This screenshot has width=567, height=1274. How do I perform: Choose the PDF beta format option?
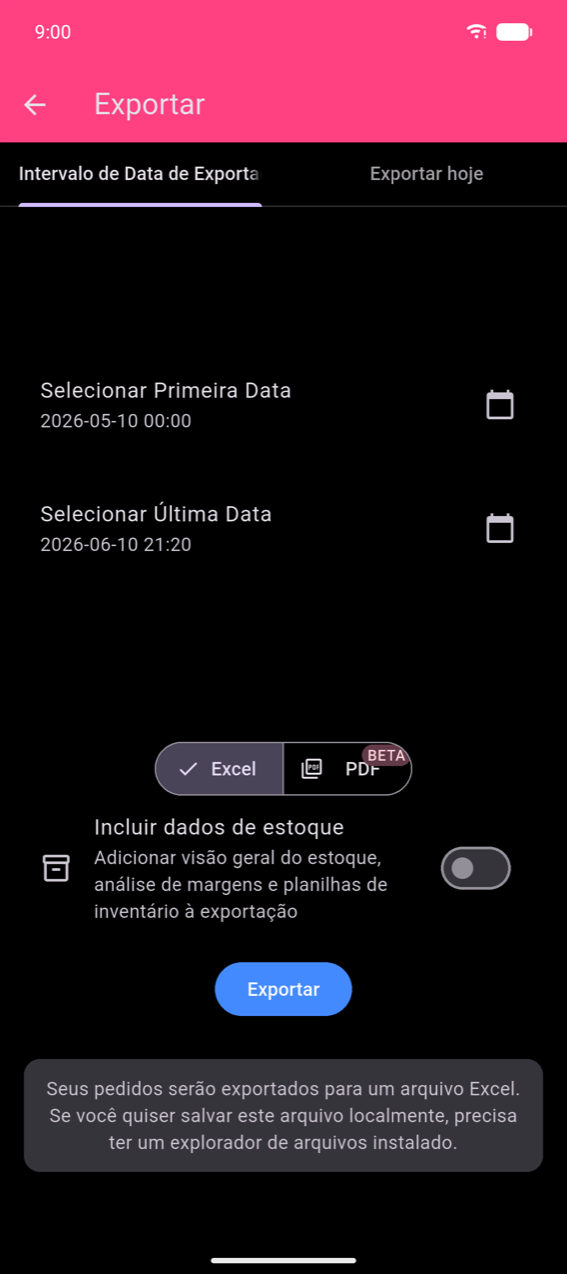[x=347, y=769]
